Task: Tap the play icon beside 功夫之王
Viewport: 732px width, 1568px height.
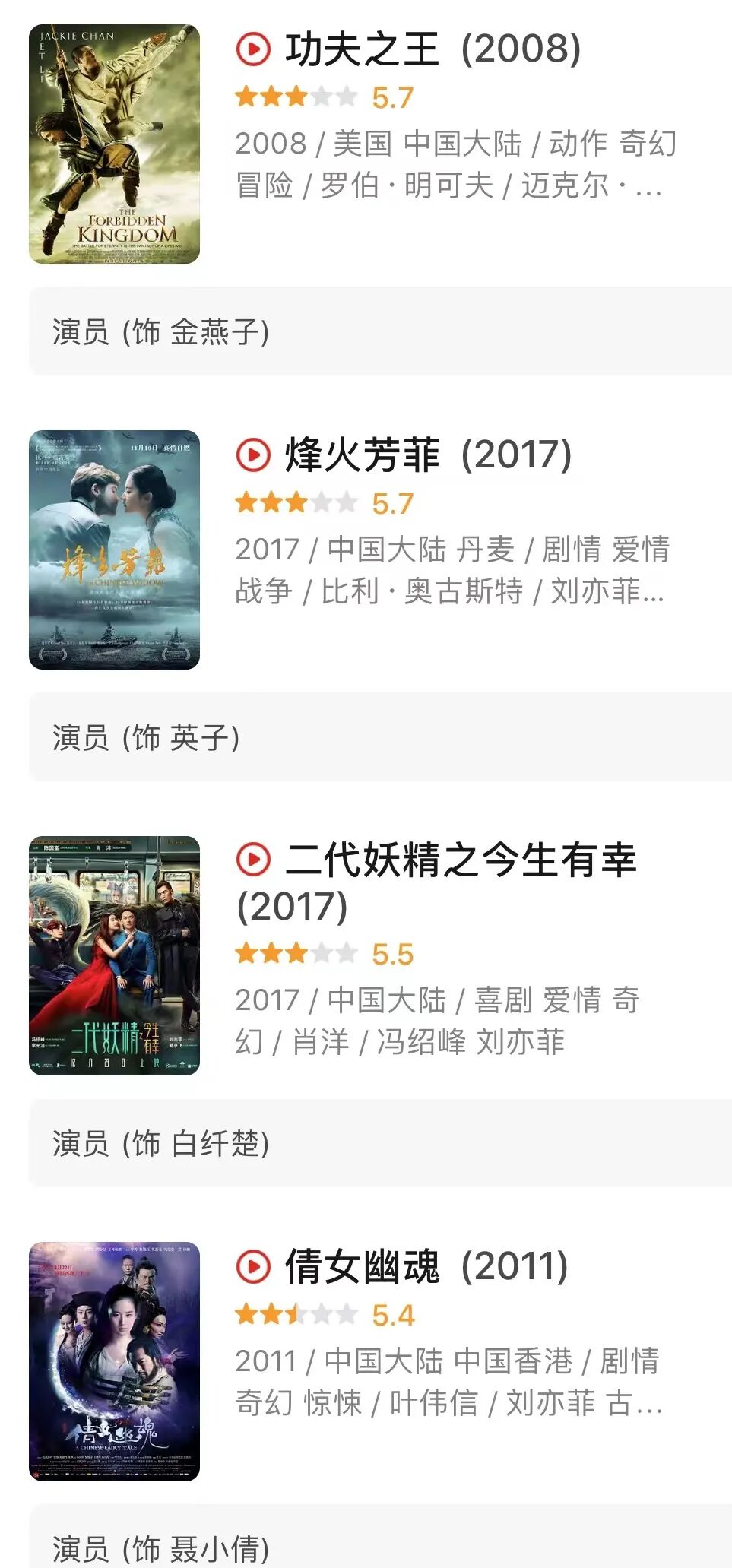Action: [253, 49]
